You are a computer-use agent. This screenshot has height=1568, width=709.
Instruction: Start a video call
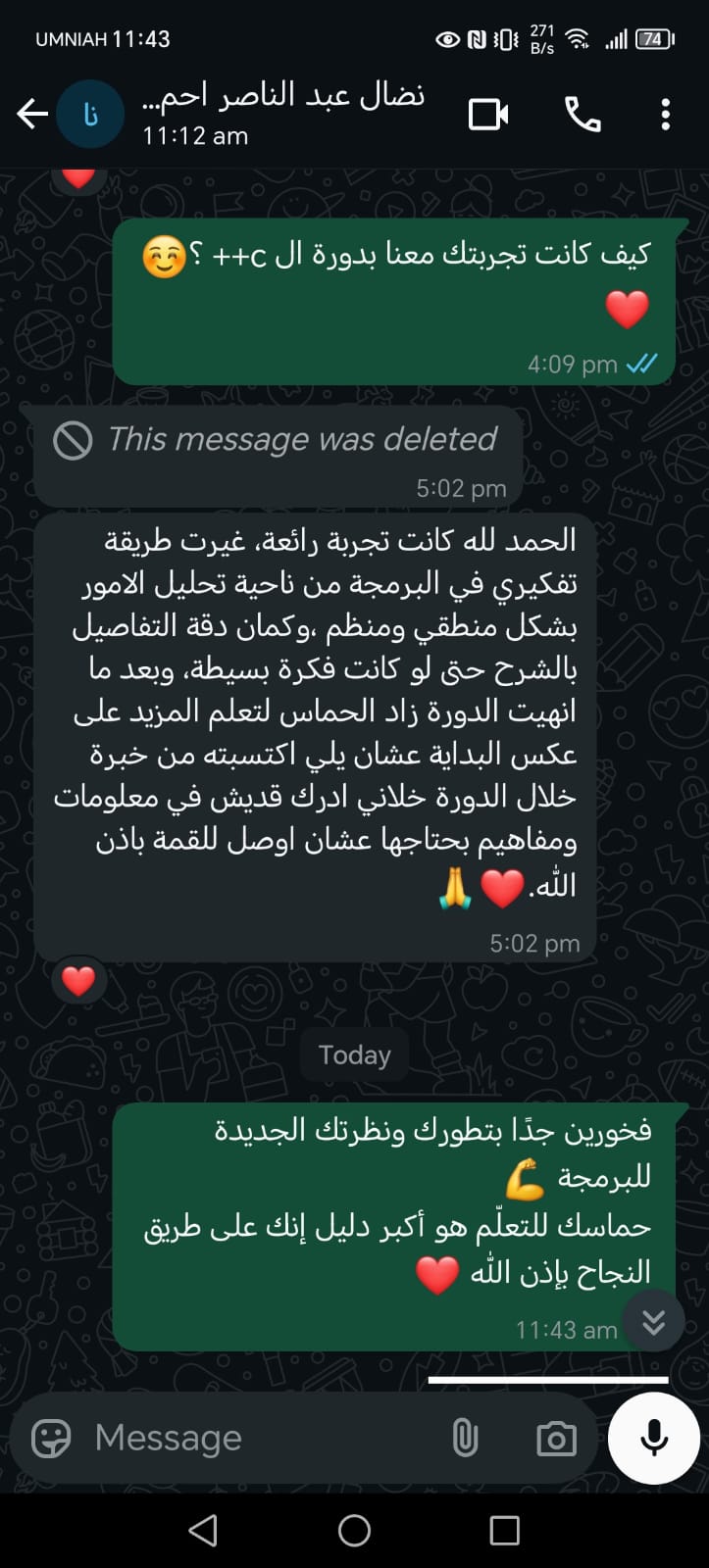click(487, 115)
